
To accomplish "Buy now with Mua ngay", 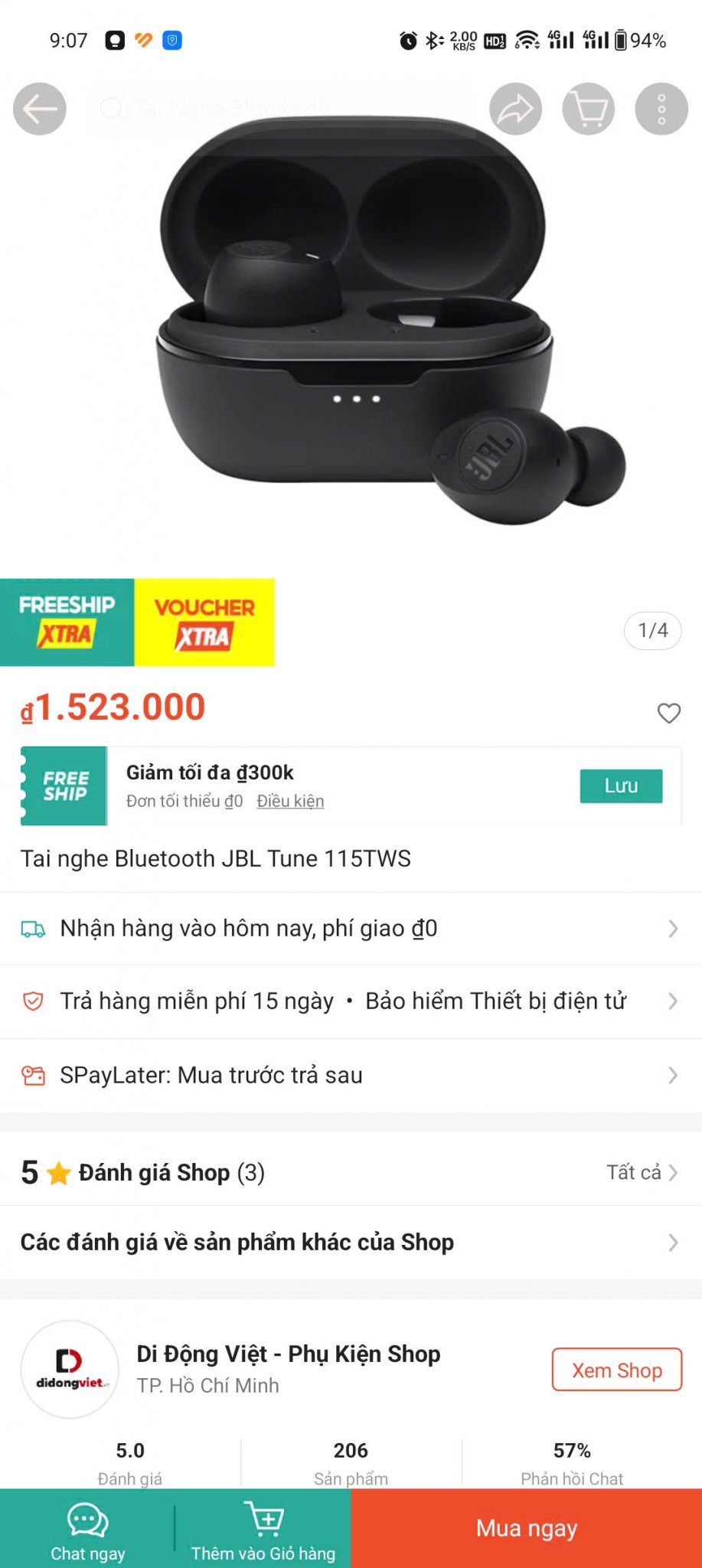I will 526,1528.
